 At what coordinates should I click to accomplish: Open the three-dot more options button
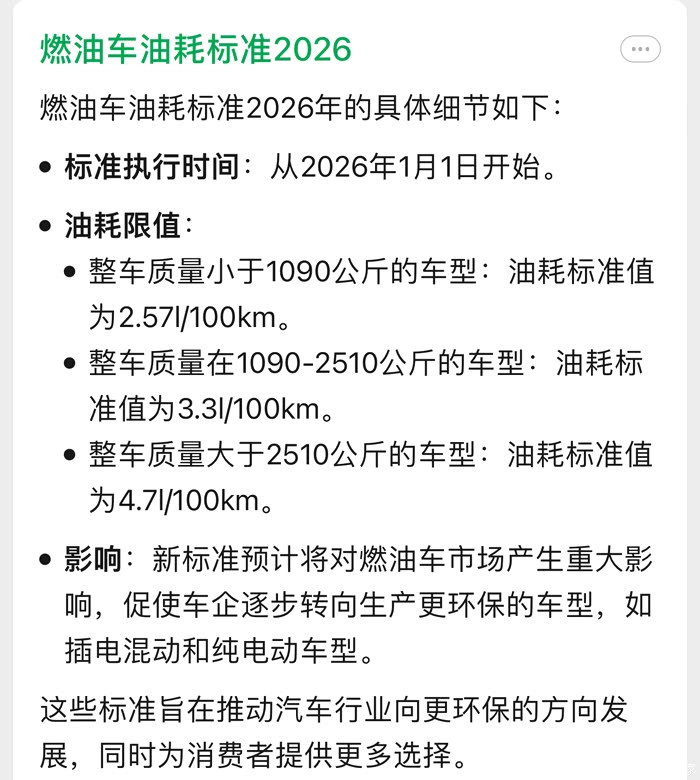[640, 49]
